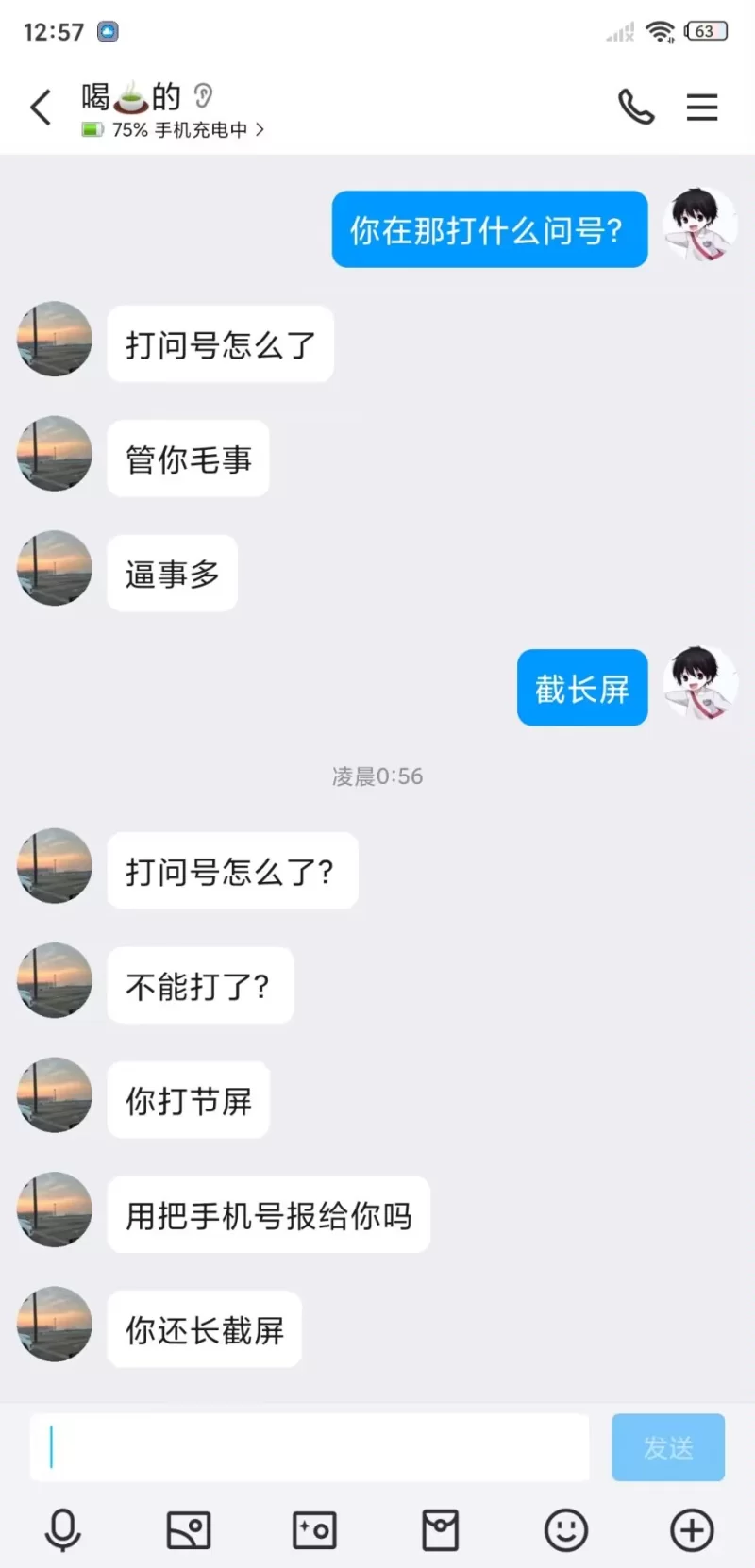Open my avatar beside 截长屏 message
The image size is (755, 1568).
[x=699, y=684]
